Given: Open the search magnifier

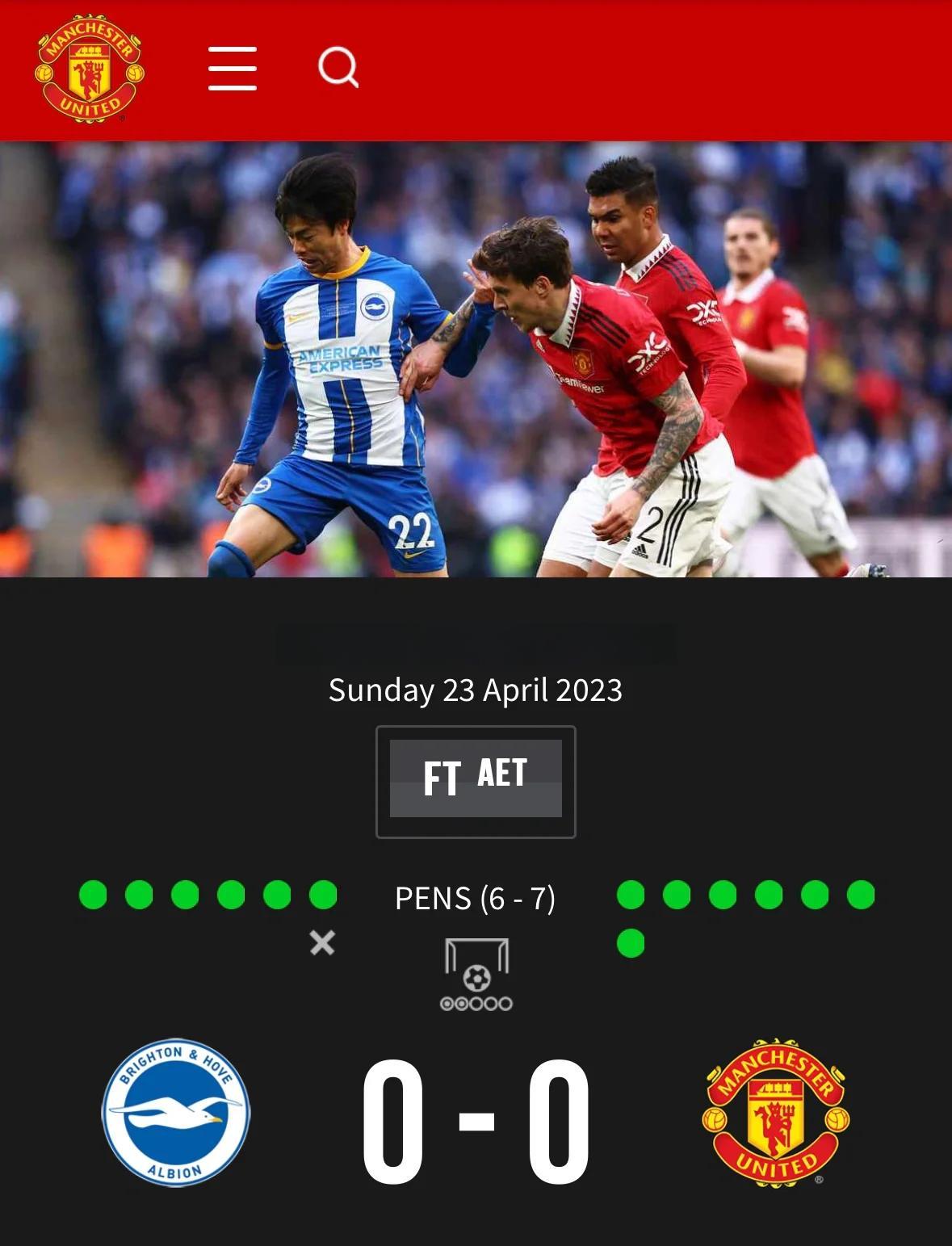Looking at the screenshot, I should [338, 67].
